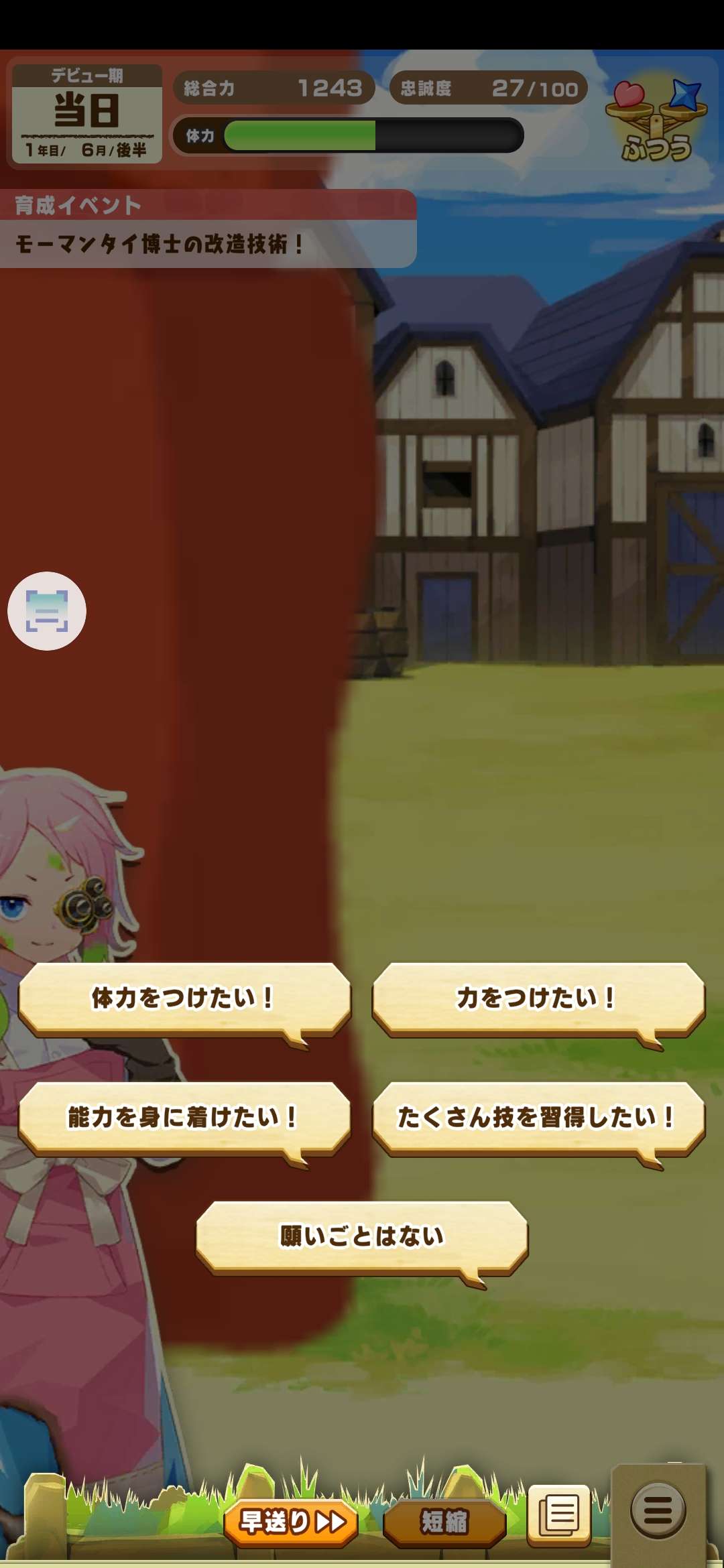
Task: Tap the 早送り fast-forward button
Action: click(x=292, y=1522)
